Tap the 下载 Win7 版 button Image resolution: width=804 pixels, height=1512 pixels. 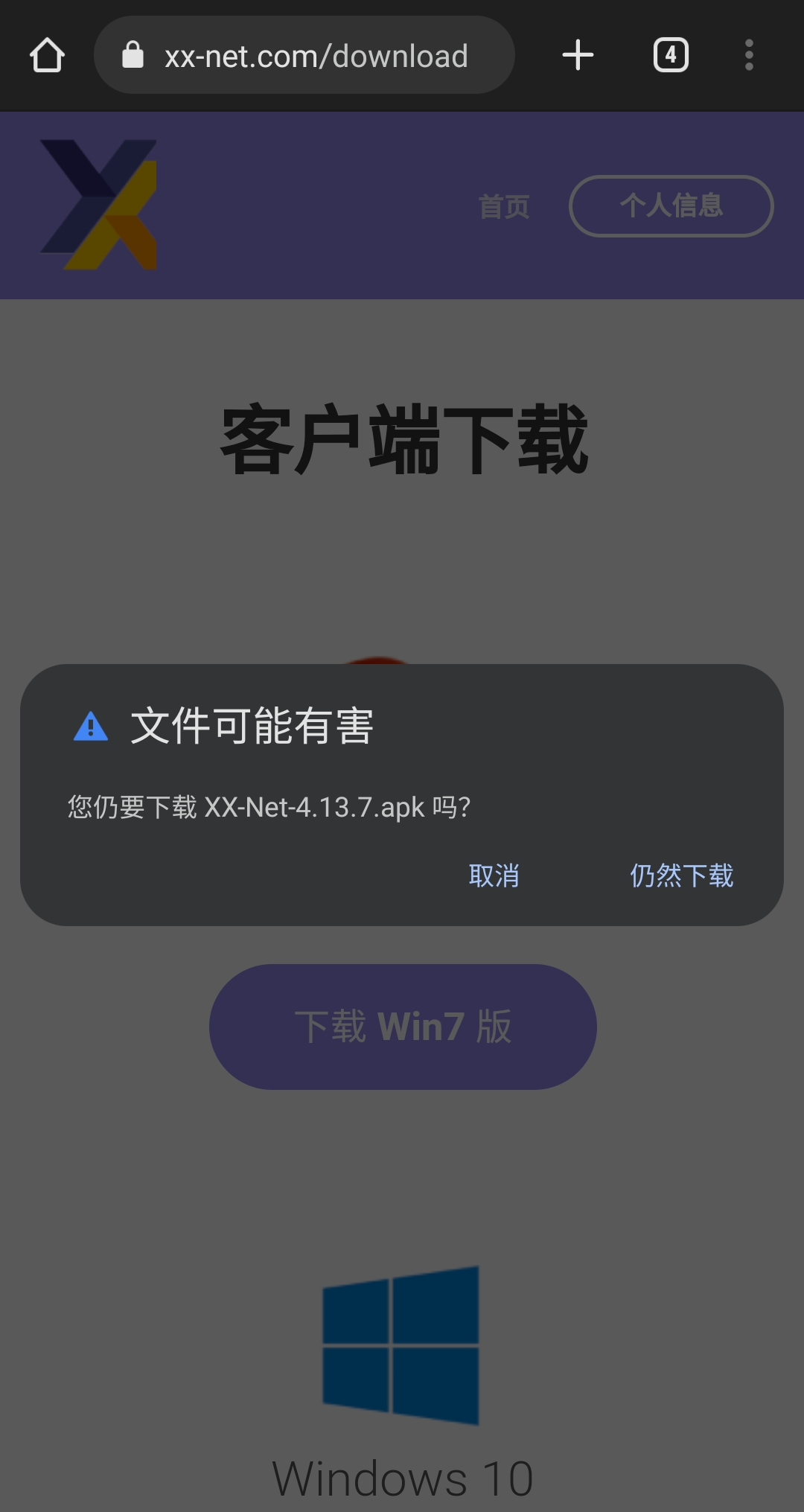tap(402, 1027)
